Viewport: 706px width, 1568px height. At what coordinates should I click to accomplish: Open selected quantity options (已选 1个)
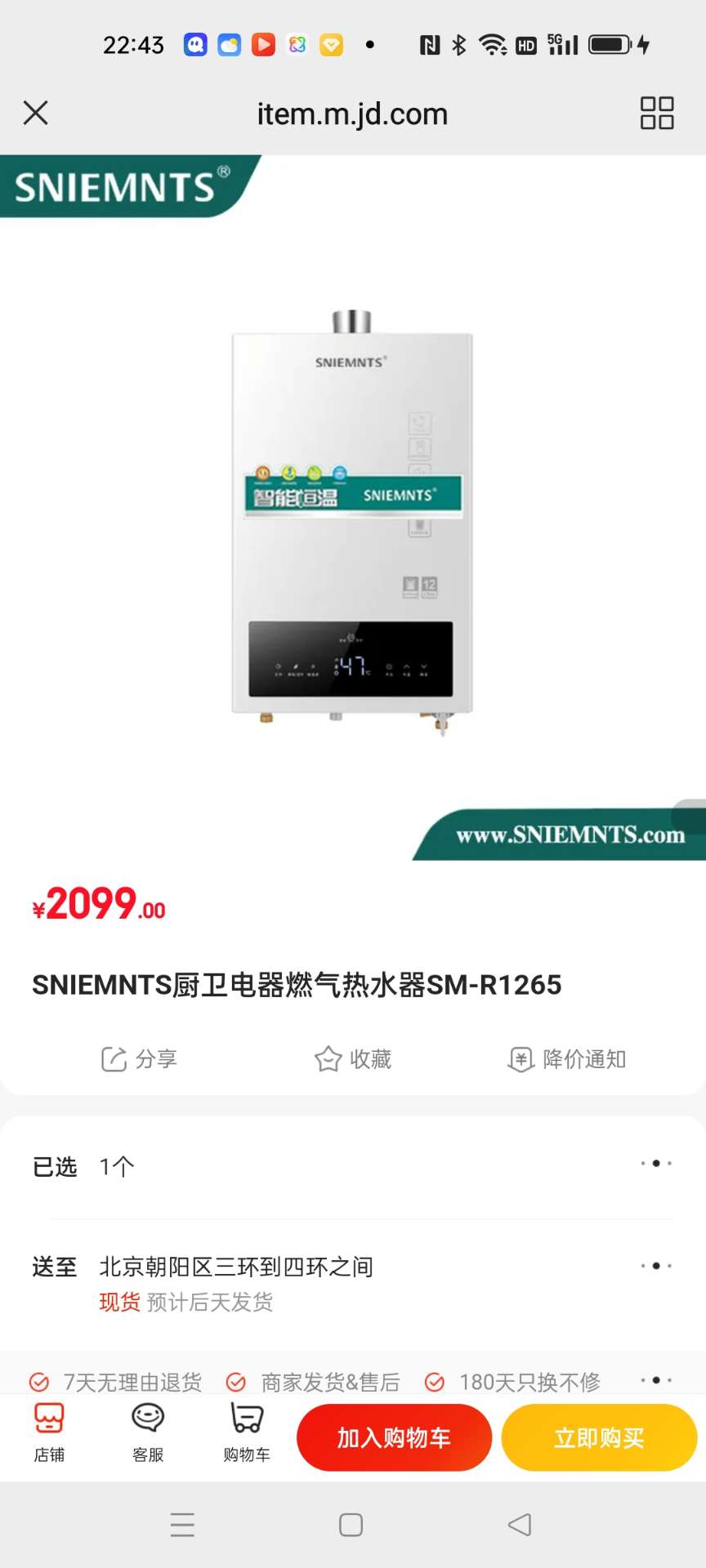(x=353, y=1166)
